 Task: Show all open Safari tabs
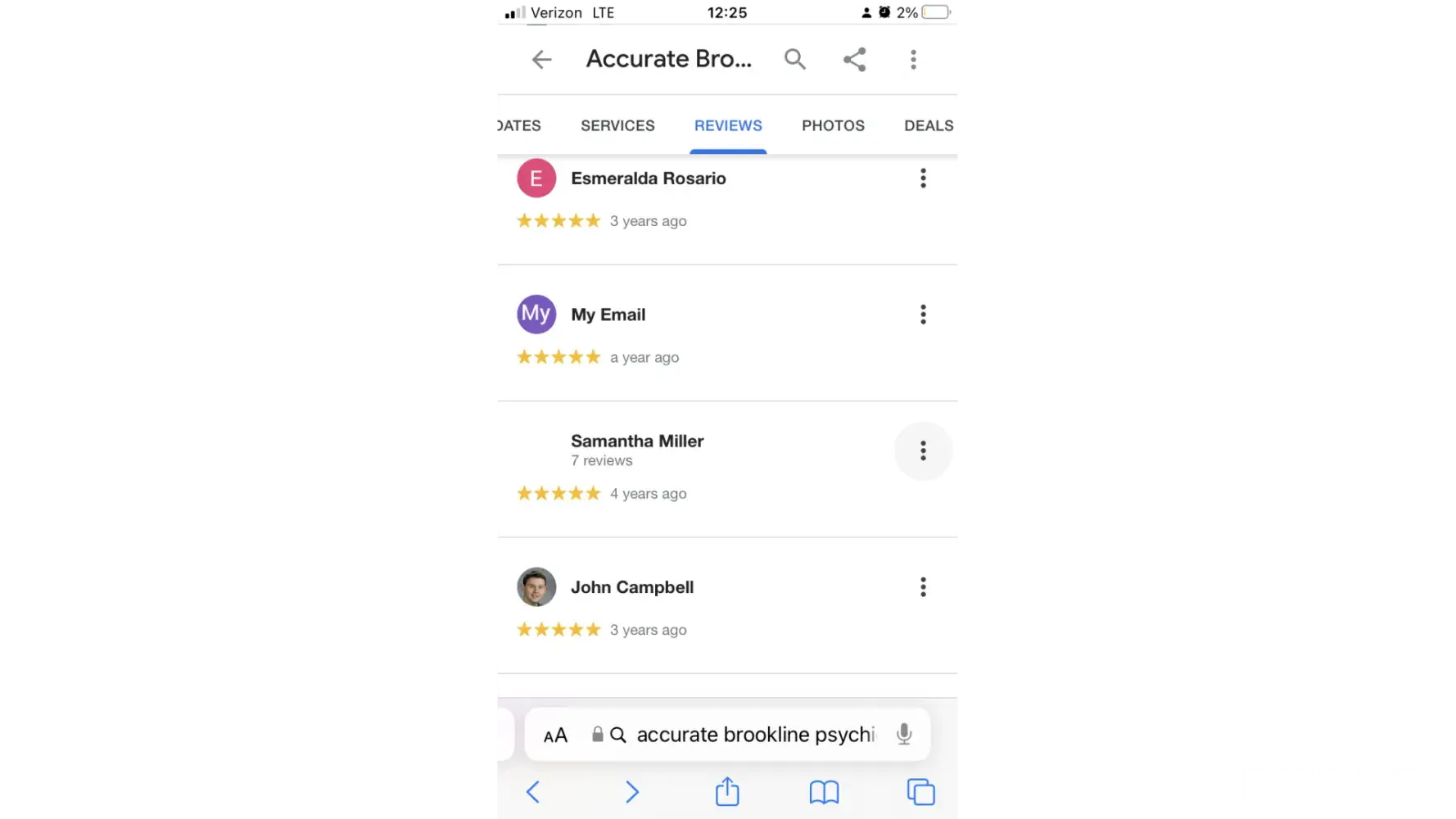[x=920, y=792]
